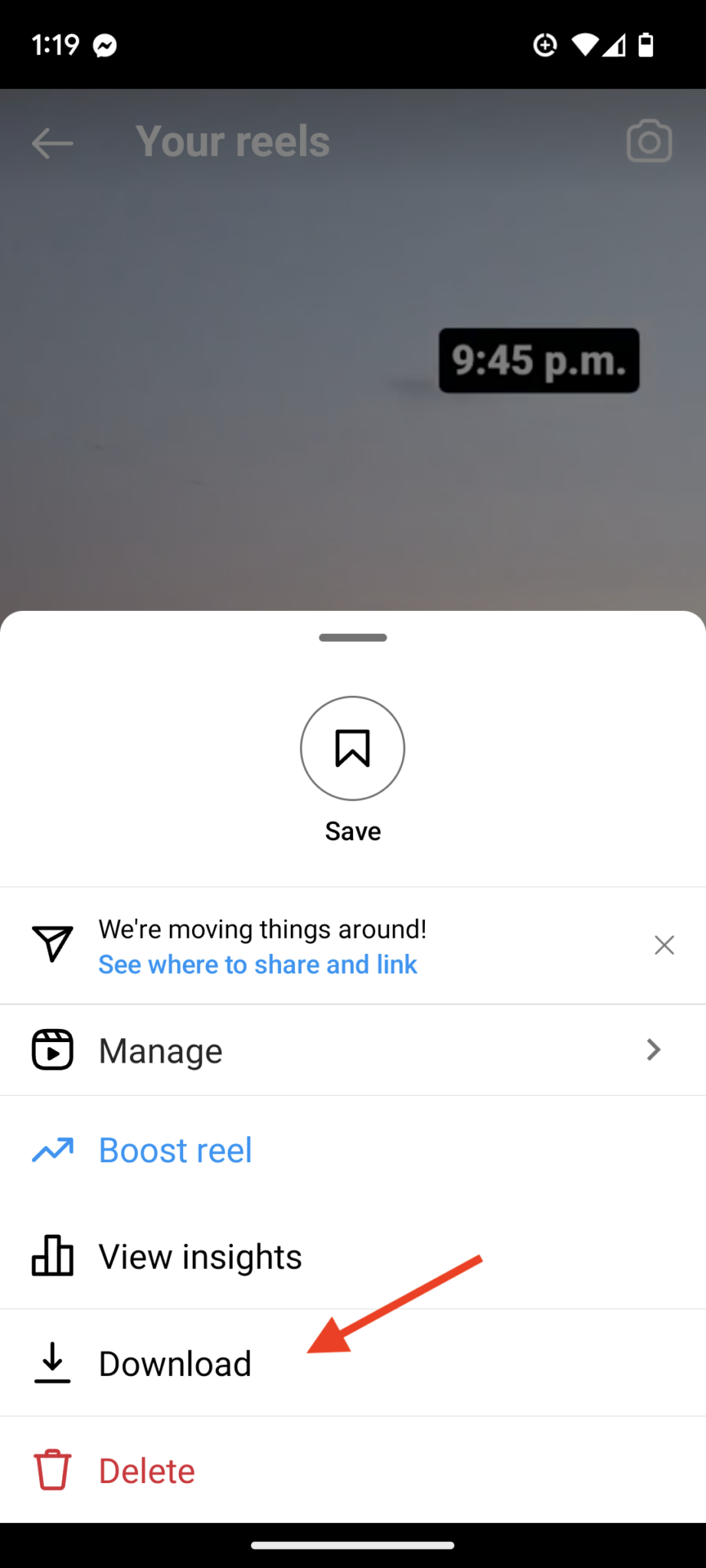Image resolution: width=706 pixels, height=1568 pixels.
Task: Select Delete from the options menu
Action: tap(145, 1470)
